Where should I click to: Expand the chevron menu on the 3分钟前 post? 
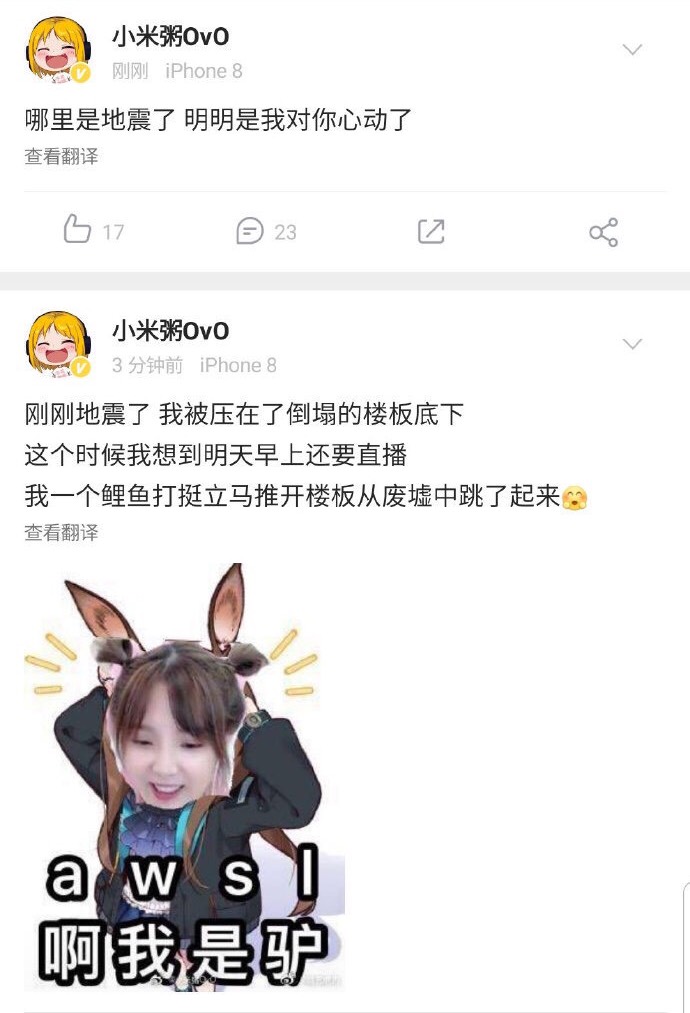(x=632, y=344)
